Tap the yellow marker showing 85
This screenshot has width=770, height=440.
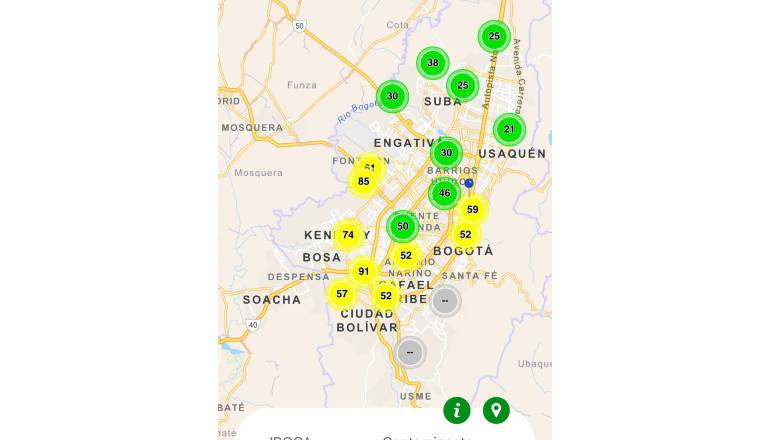click(363, 182)
